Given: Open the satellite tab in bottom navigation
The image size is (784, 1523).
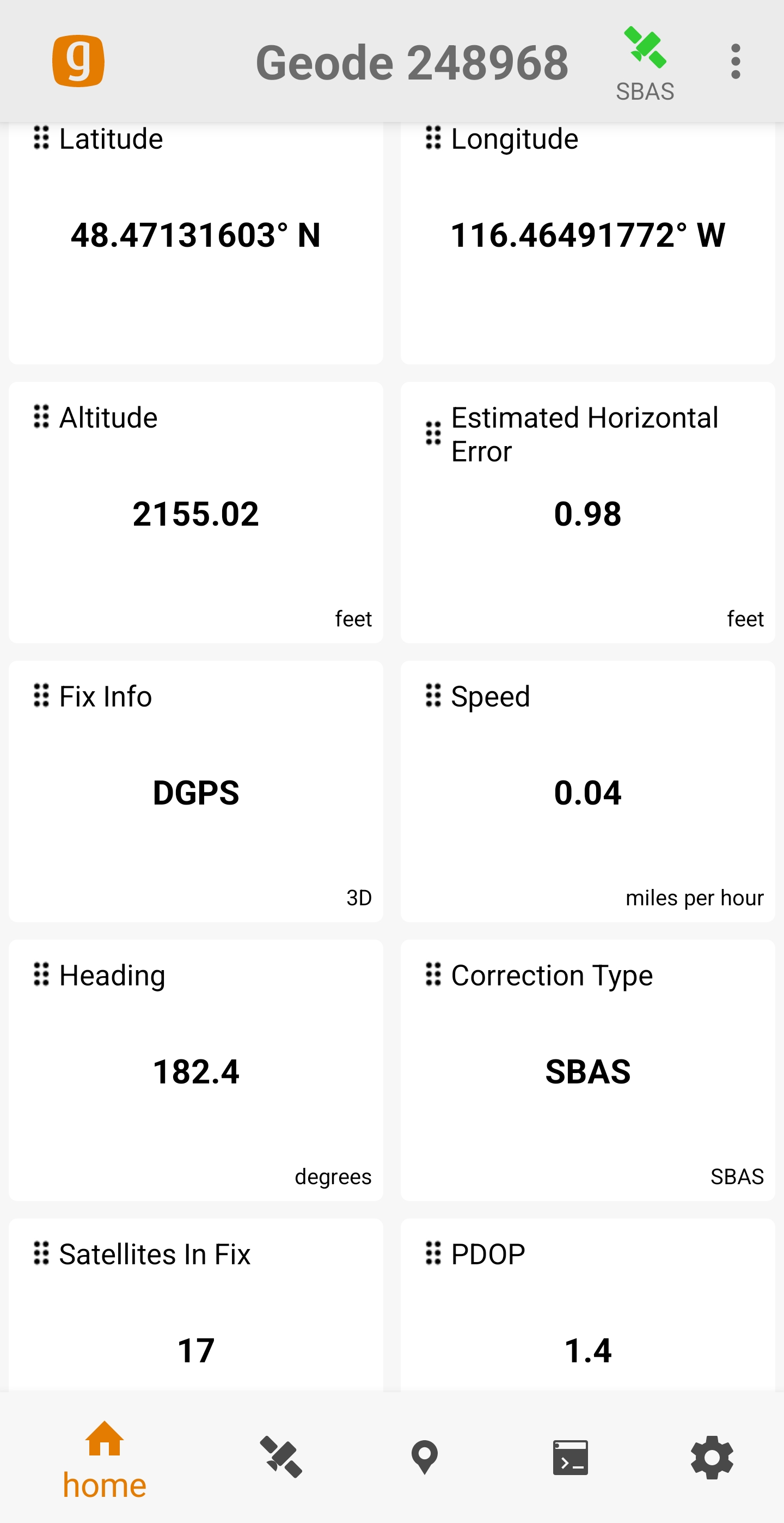Looking at the screenshot, I should click(281, 1457).
